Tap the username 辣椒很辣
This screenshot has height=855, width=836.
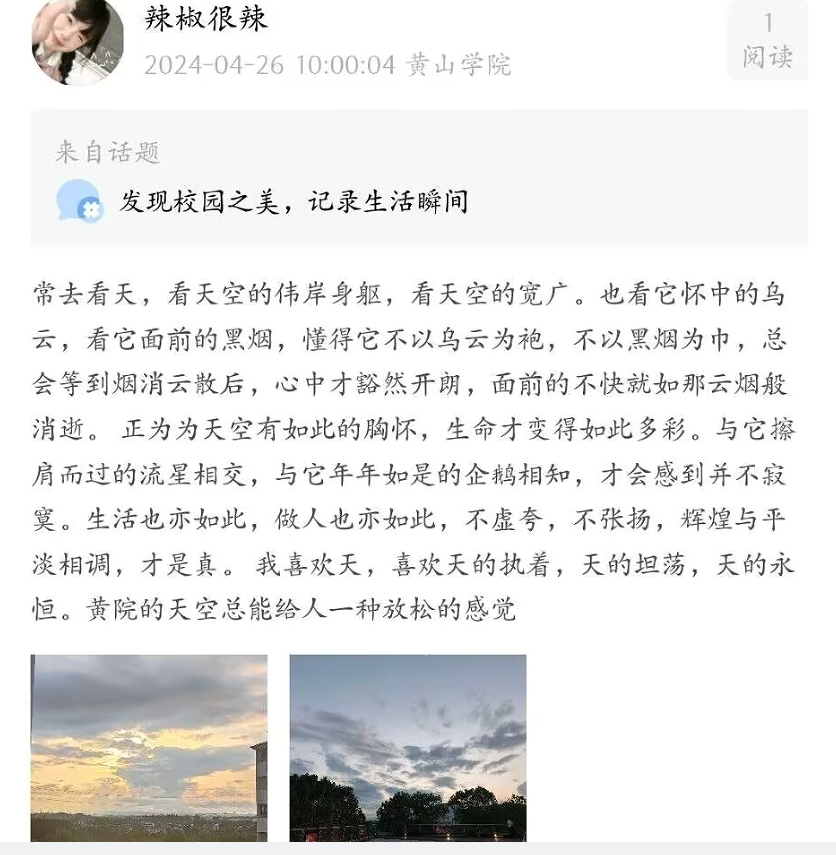click(x=207, y=17)
